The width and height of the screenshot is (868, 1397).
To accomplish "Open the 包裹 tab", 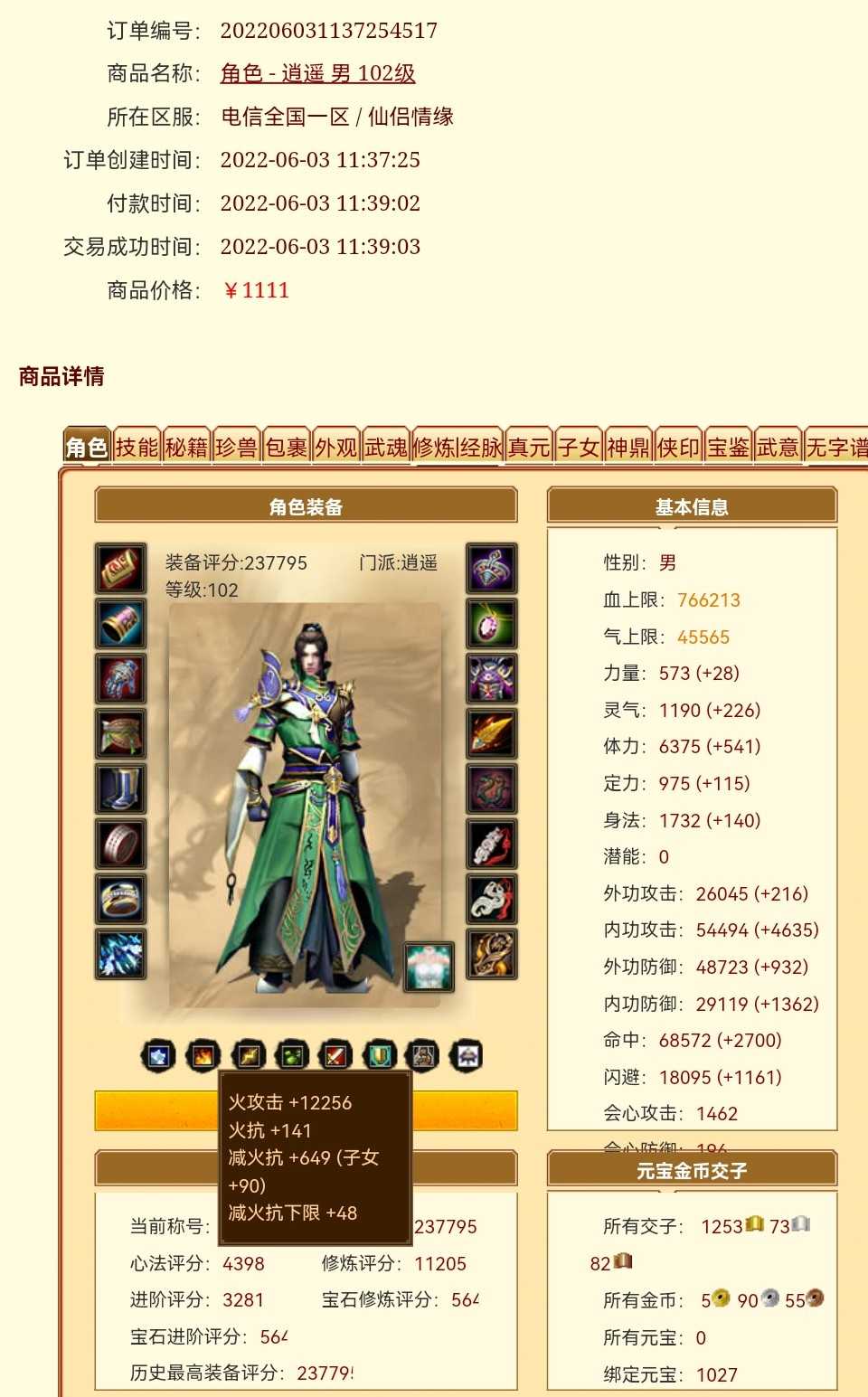I will (286, 447).
